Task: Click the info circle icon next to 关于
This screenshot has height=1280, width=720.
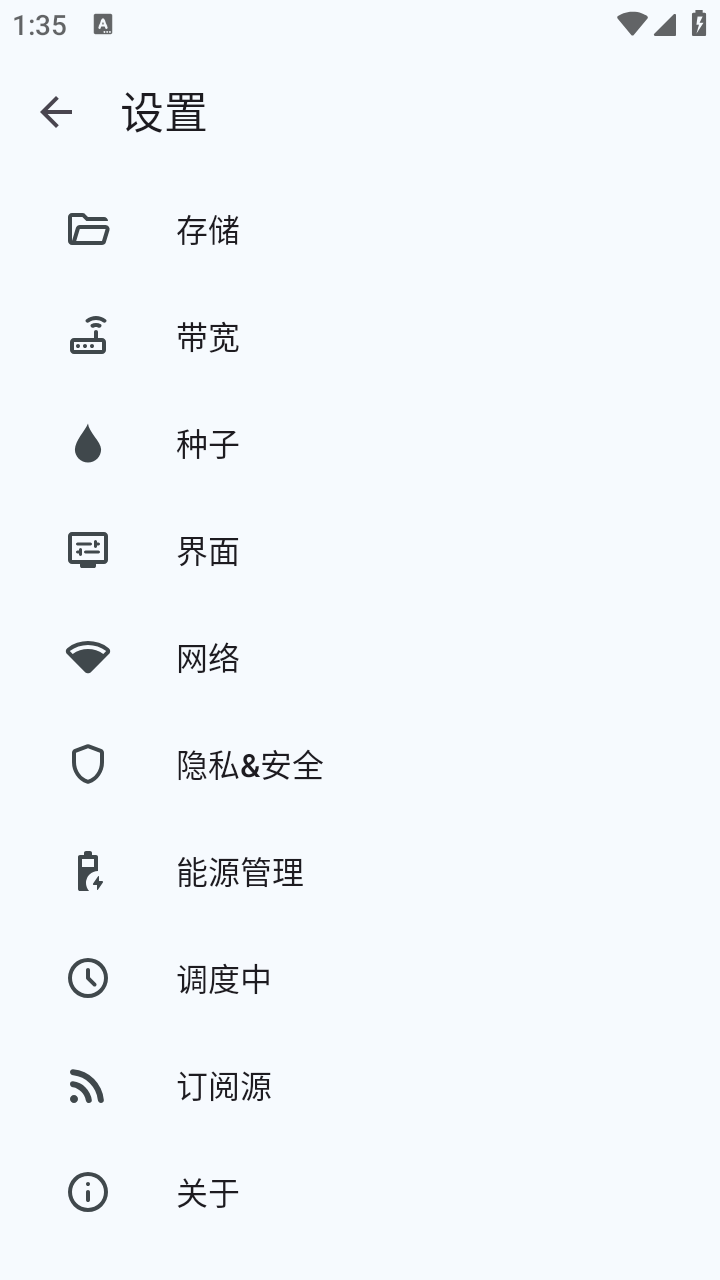Action: pos(88,1193)
